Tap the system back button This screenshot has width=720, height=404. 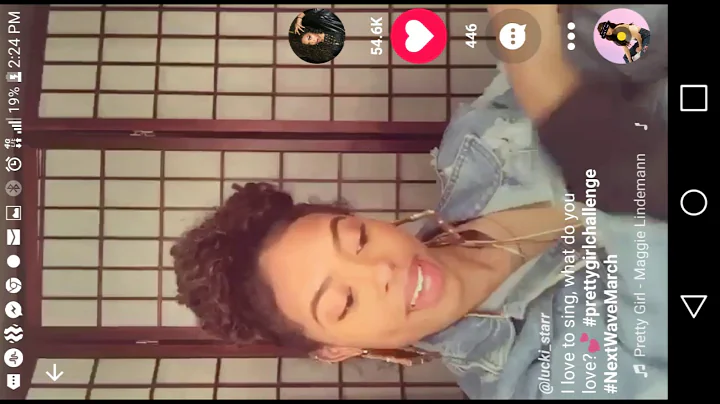pyautogui.click(x=693, y=306)
